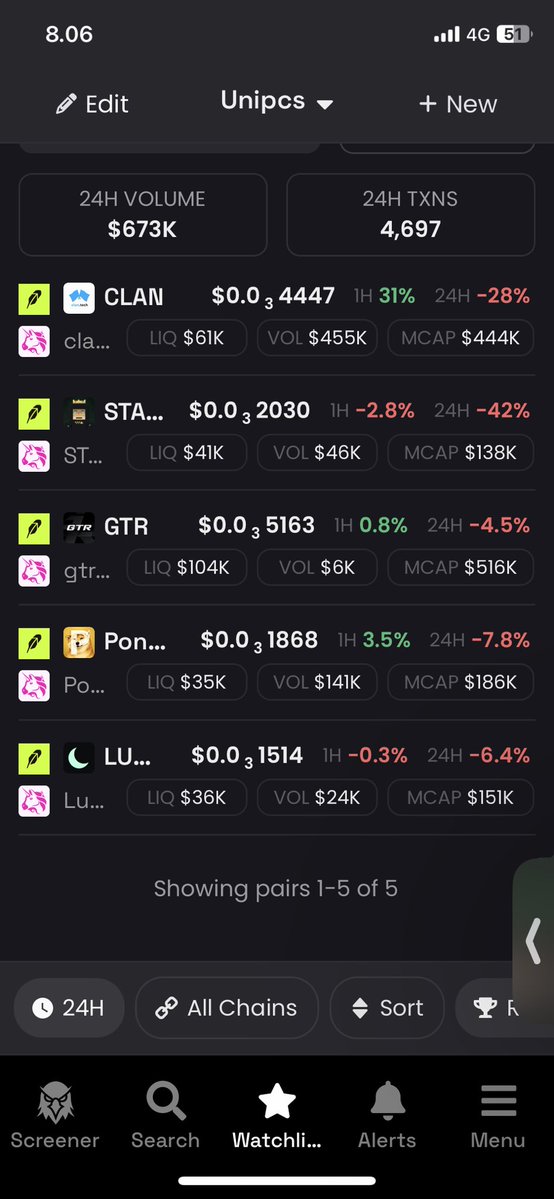Open the Alerts tab
The height and width of the screenshot is (1199, 554).
(x=387, y=1117)
